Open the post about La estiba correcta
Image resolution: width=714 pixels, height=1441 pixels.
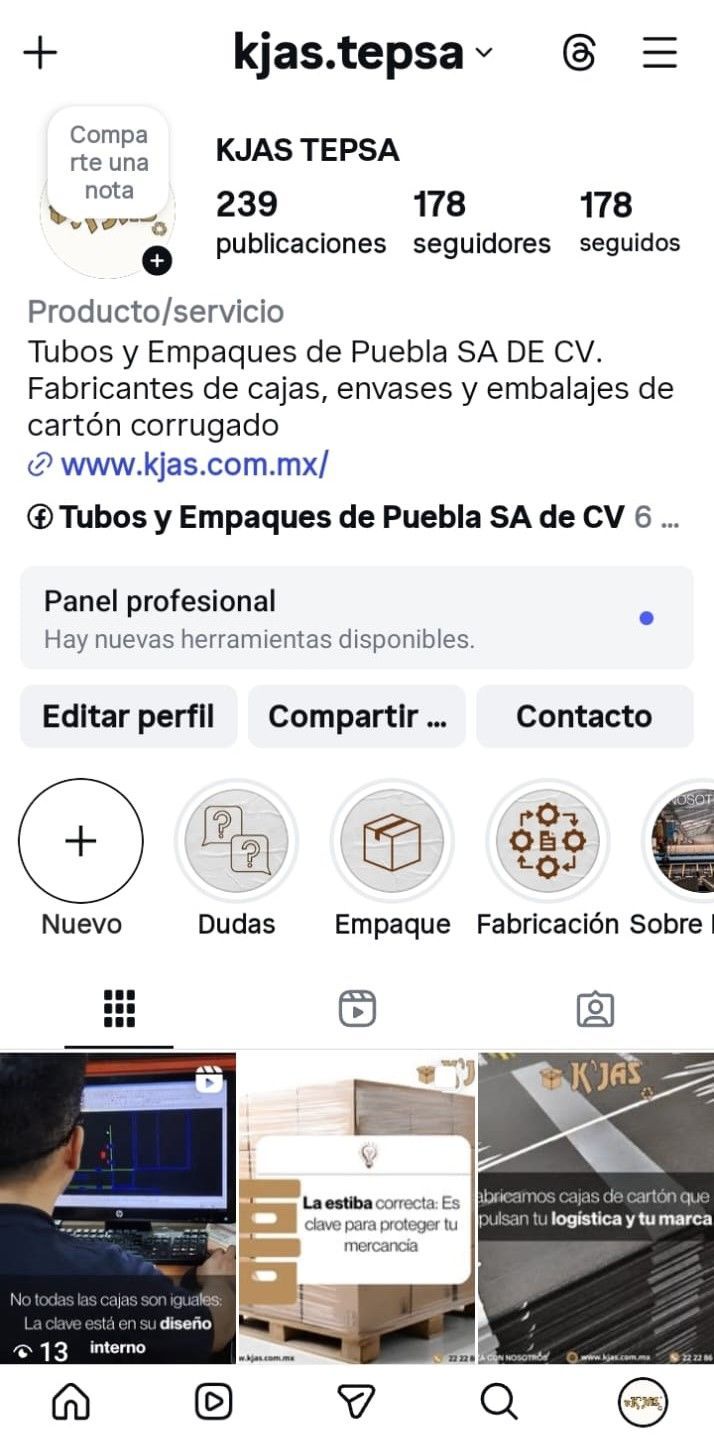(x=357, y=1207)
